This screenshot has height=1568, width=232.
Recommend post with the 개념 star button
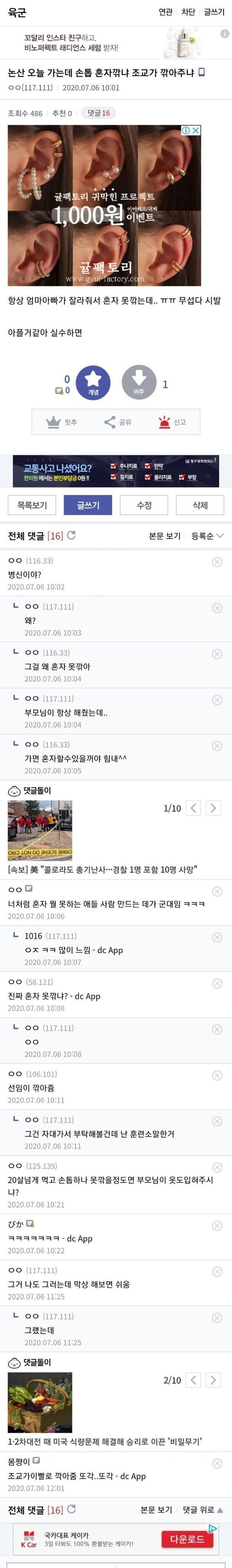93,383
